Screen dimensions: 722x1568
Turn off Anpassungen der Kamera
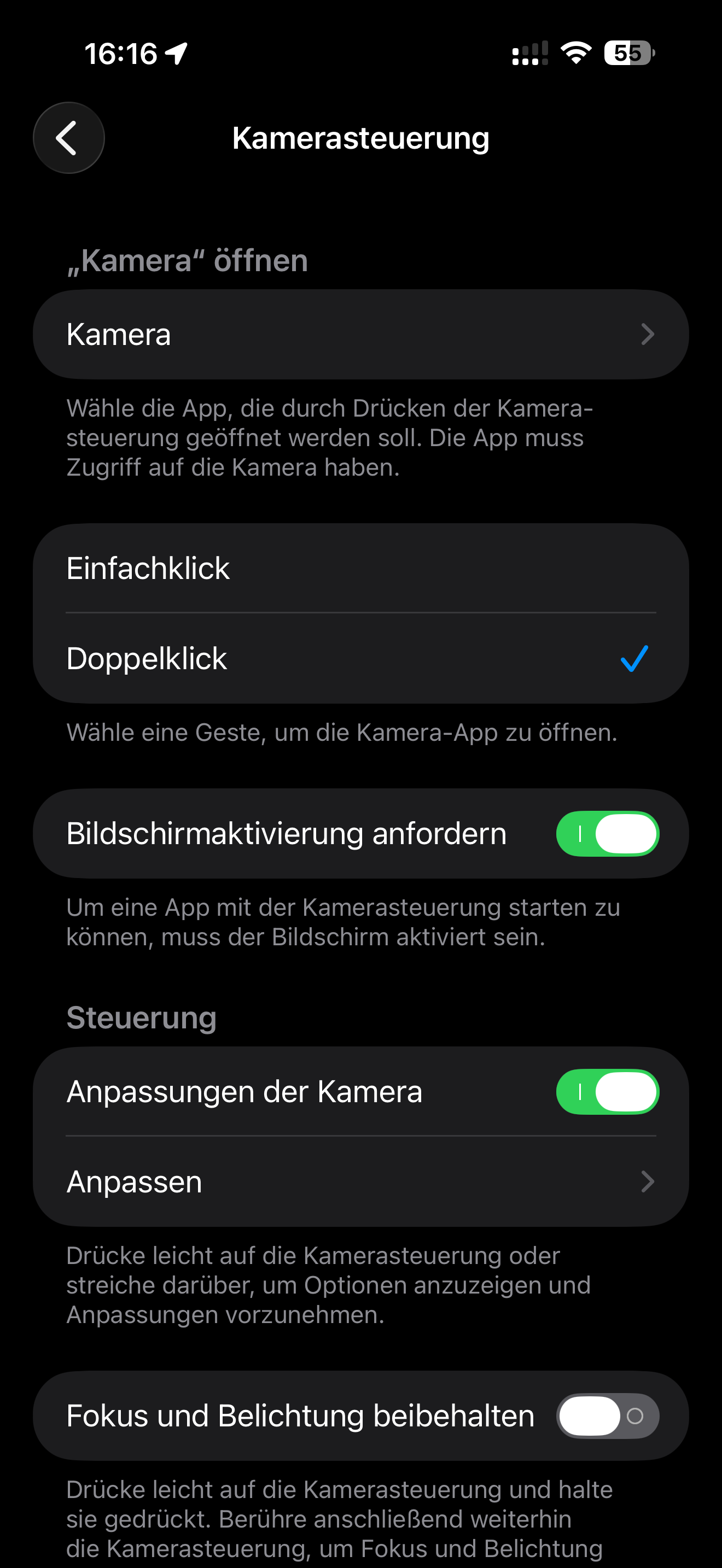pyautogui.click(x=607, y=1091)
